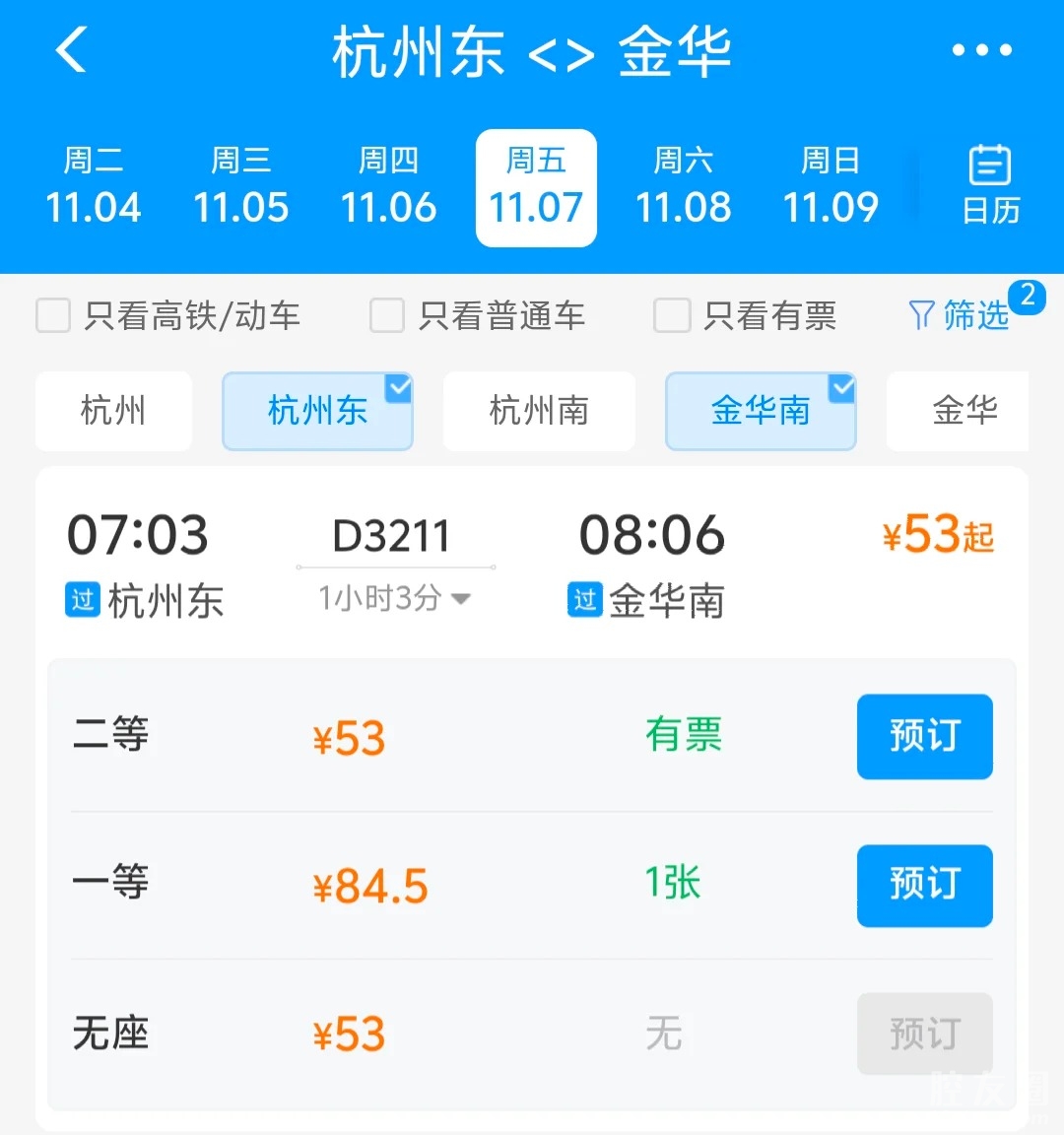Viewport: 1064px width, 1135px height.
Task: Tick the 只看有票 checkbox
Action: pyautogui.click(x=672, y=316)
